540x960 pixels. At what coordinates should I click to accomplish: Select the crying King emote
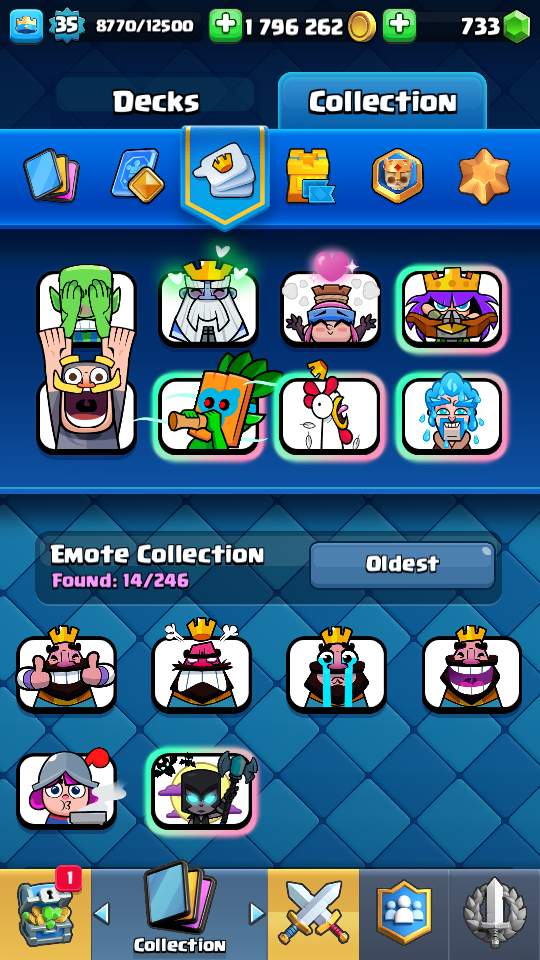(337, 669)
